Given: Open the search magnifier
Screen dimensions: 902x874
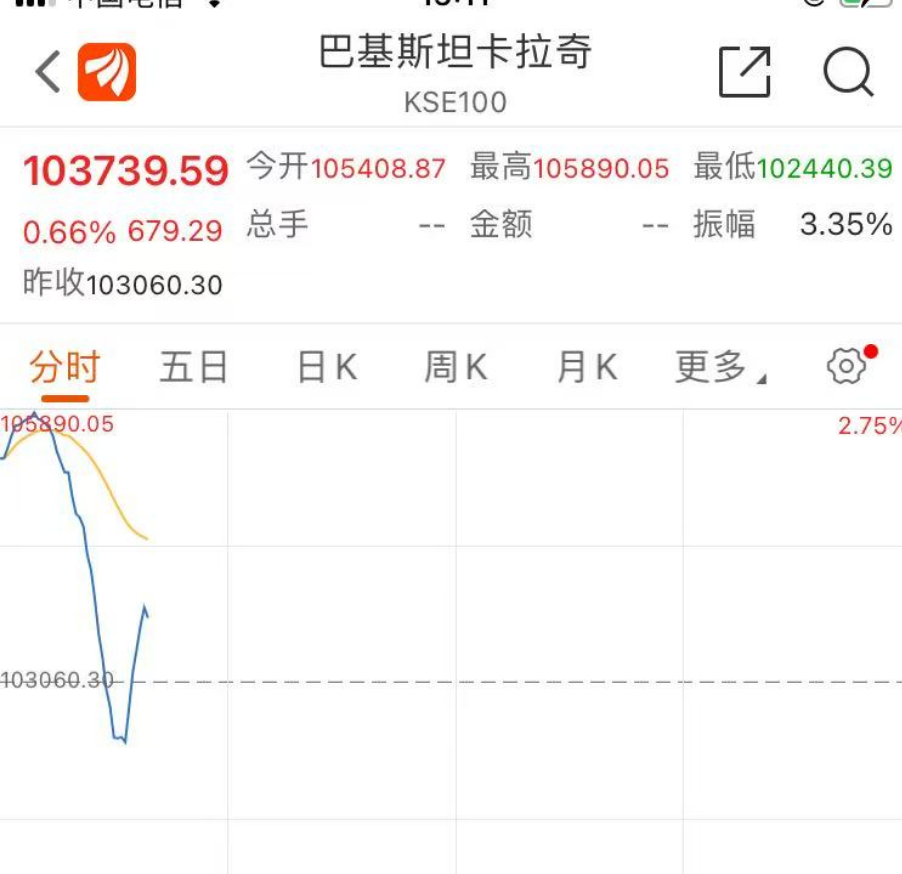Looking at the screenshot, I should pyautogui.click(x=848, y=72).
